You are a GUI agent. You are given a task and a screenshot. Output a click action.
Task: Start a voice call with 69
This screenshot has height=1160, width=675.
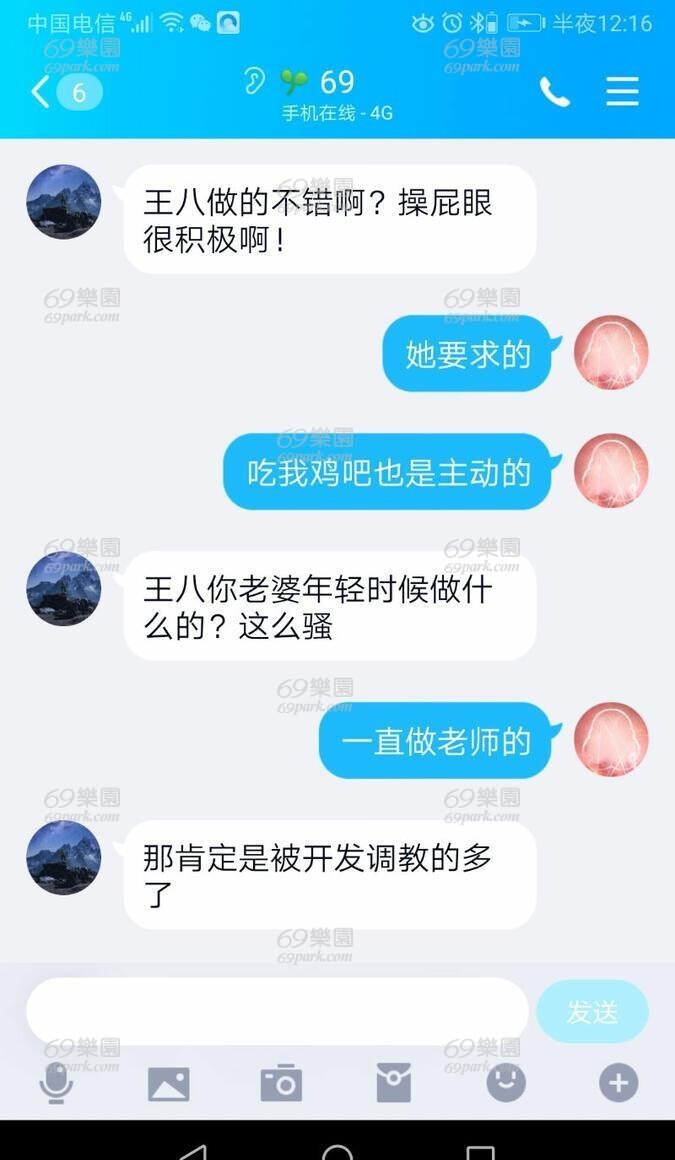pyautogui.click(x=554, y=92)
